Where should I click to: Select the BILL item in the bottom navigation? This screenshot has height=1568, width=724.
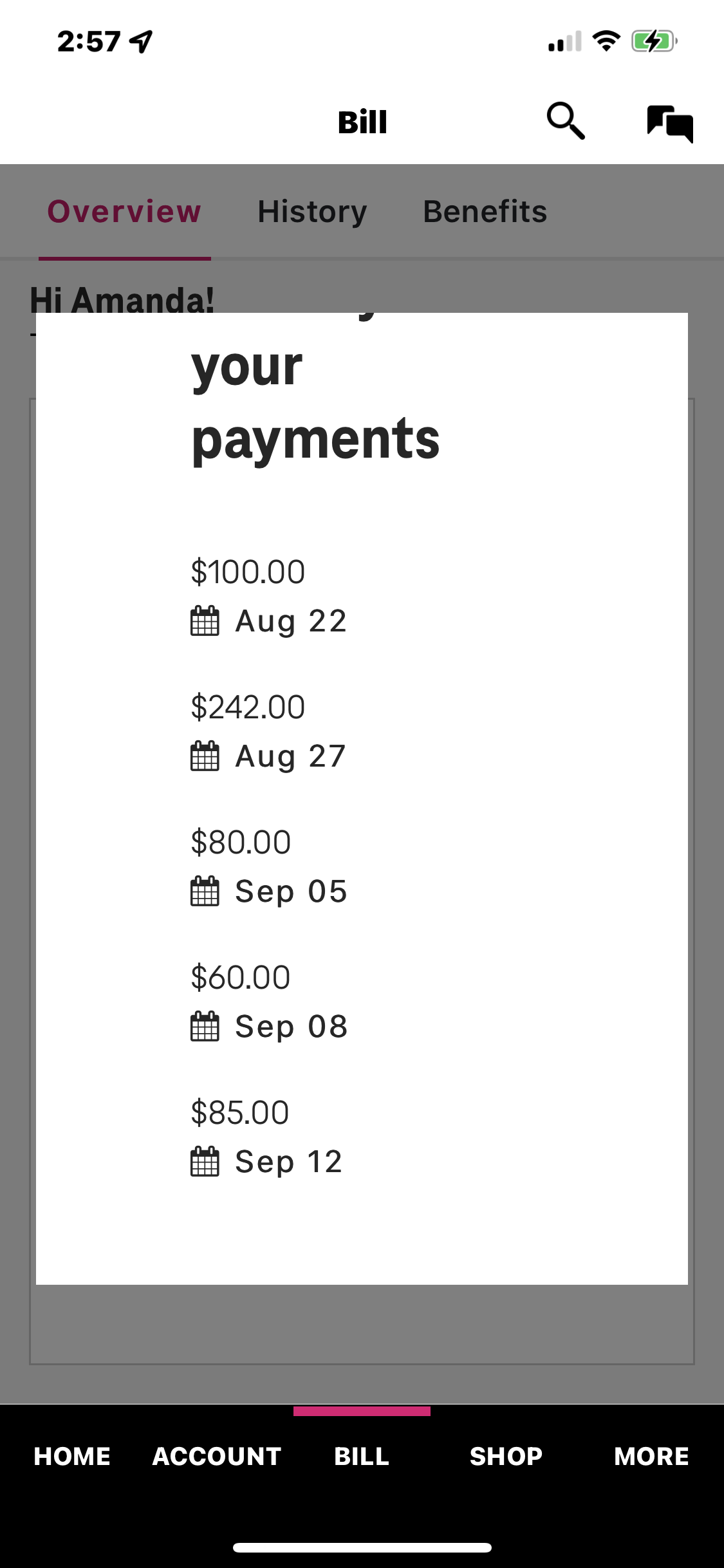(x=362, y=1456)
